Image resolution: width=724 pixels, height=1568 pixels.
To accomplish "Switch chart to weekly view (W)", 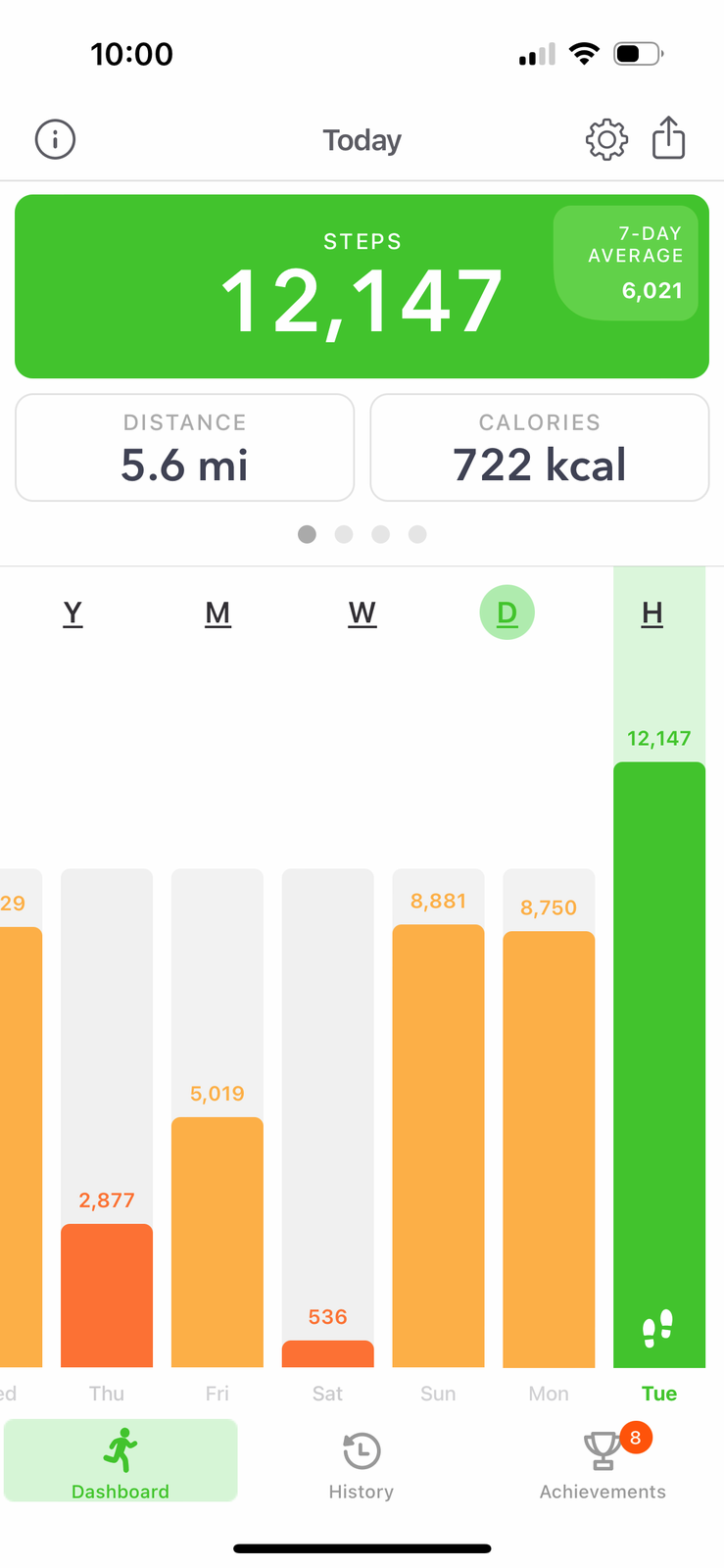I will [x=362, y=613].
